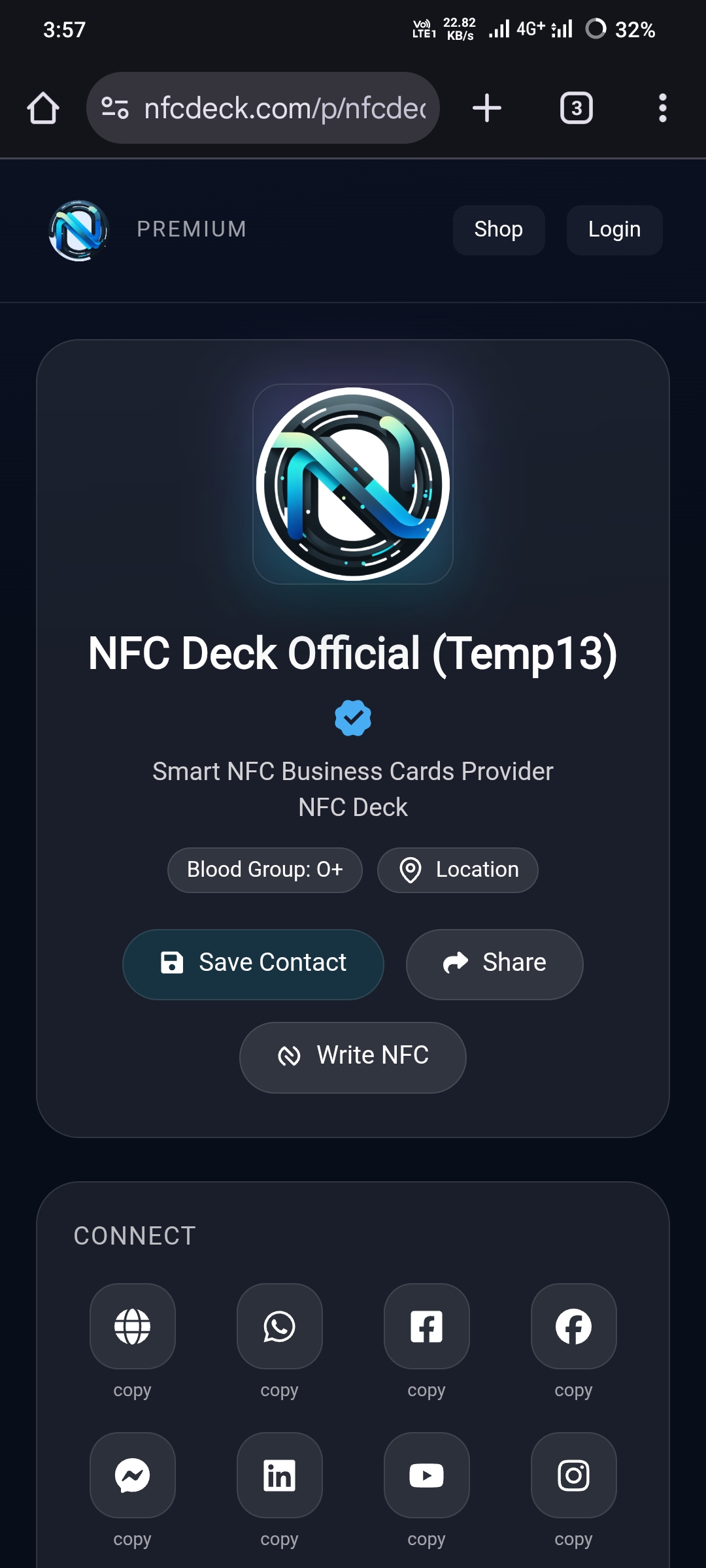Open the tab switcher showing 3

(576, 108)
